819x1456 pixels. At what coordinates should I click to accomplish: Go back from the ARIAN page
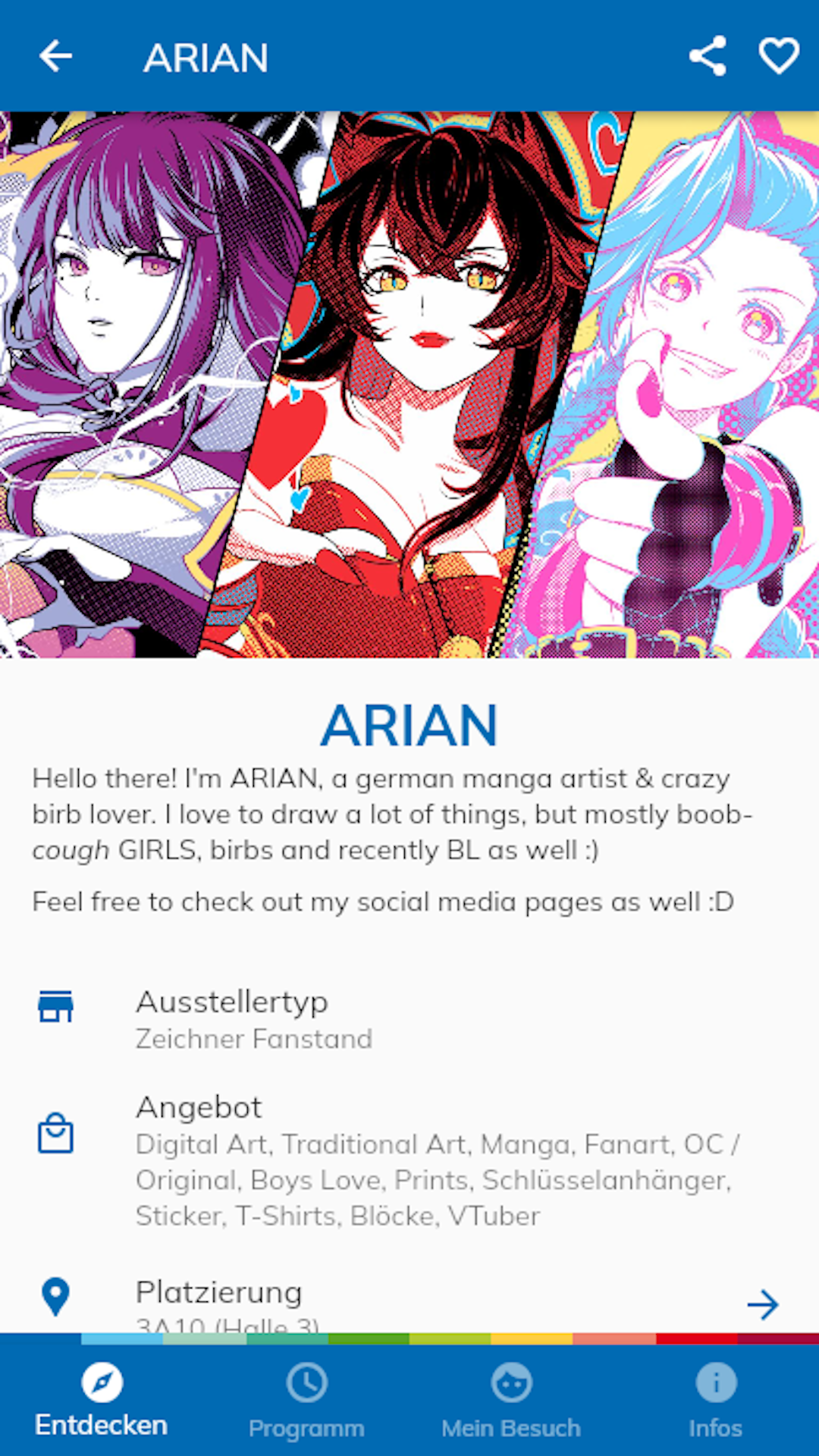click(55, 56)
